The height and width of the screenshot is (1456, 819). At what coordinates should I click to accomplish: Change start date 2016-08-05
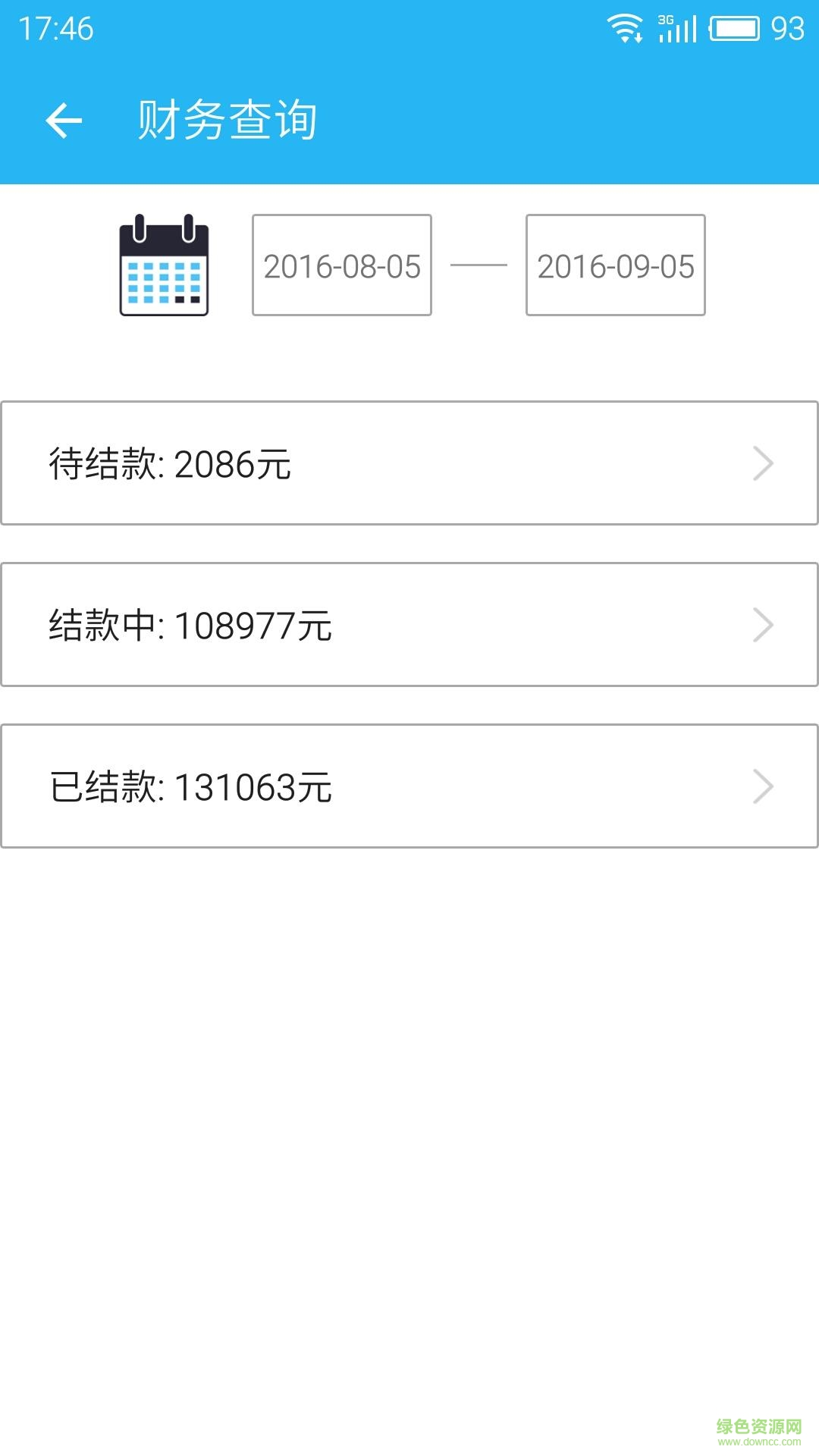click(342, 265)
